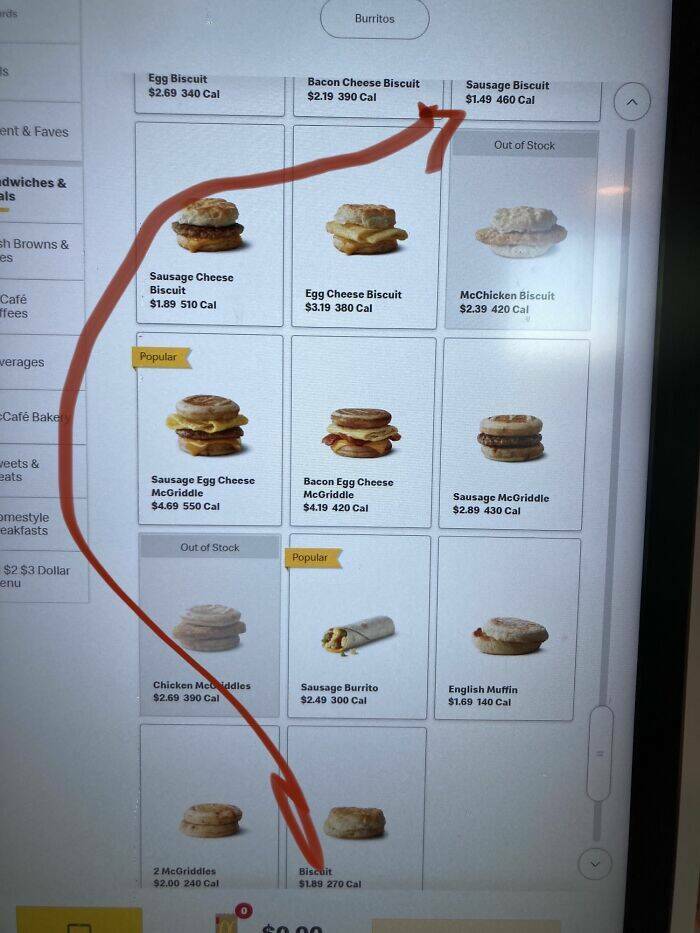
Task: Tap the down arrow to scroll menu
Action: 595,863
